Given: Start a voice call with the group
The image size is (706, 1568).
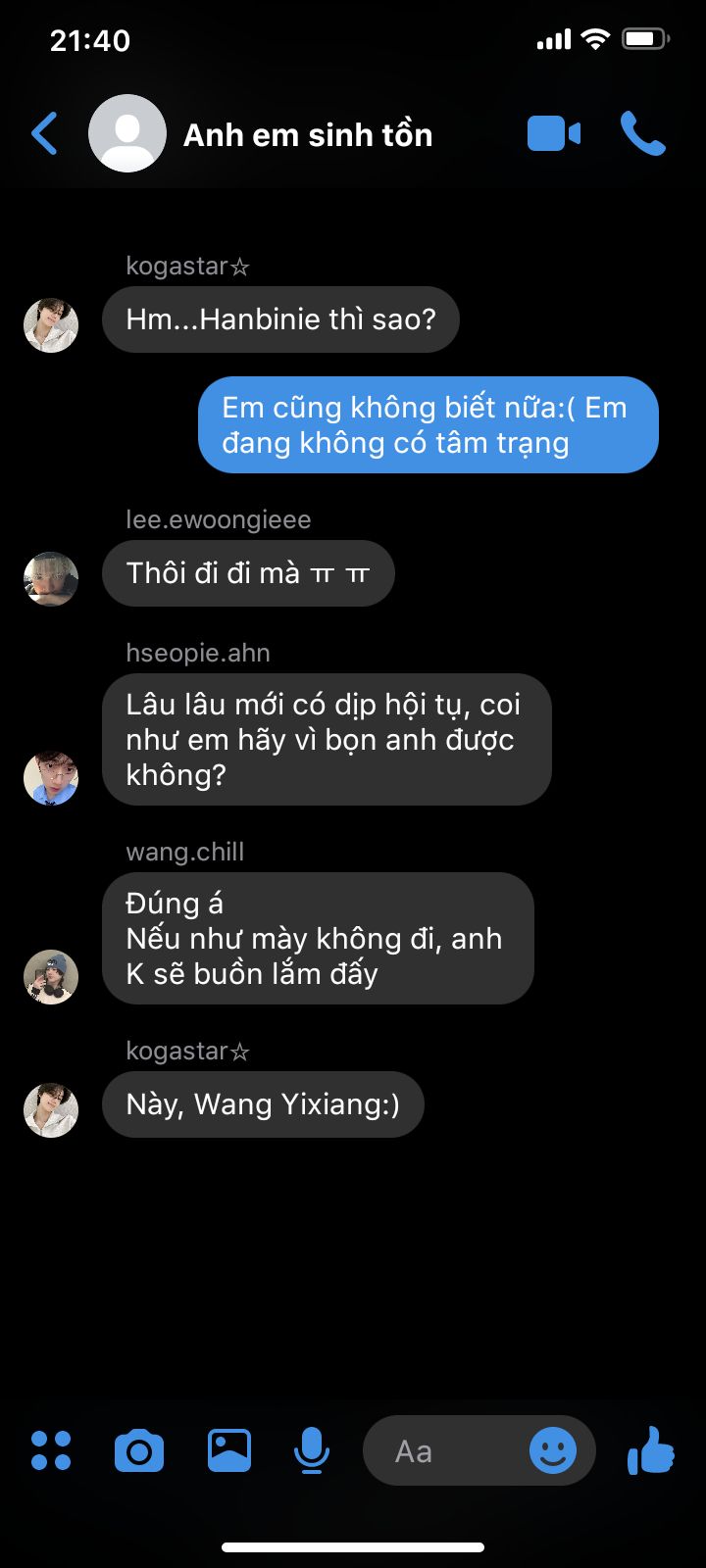Looking at the screenshot, I should (x=643, y=134).
